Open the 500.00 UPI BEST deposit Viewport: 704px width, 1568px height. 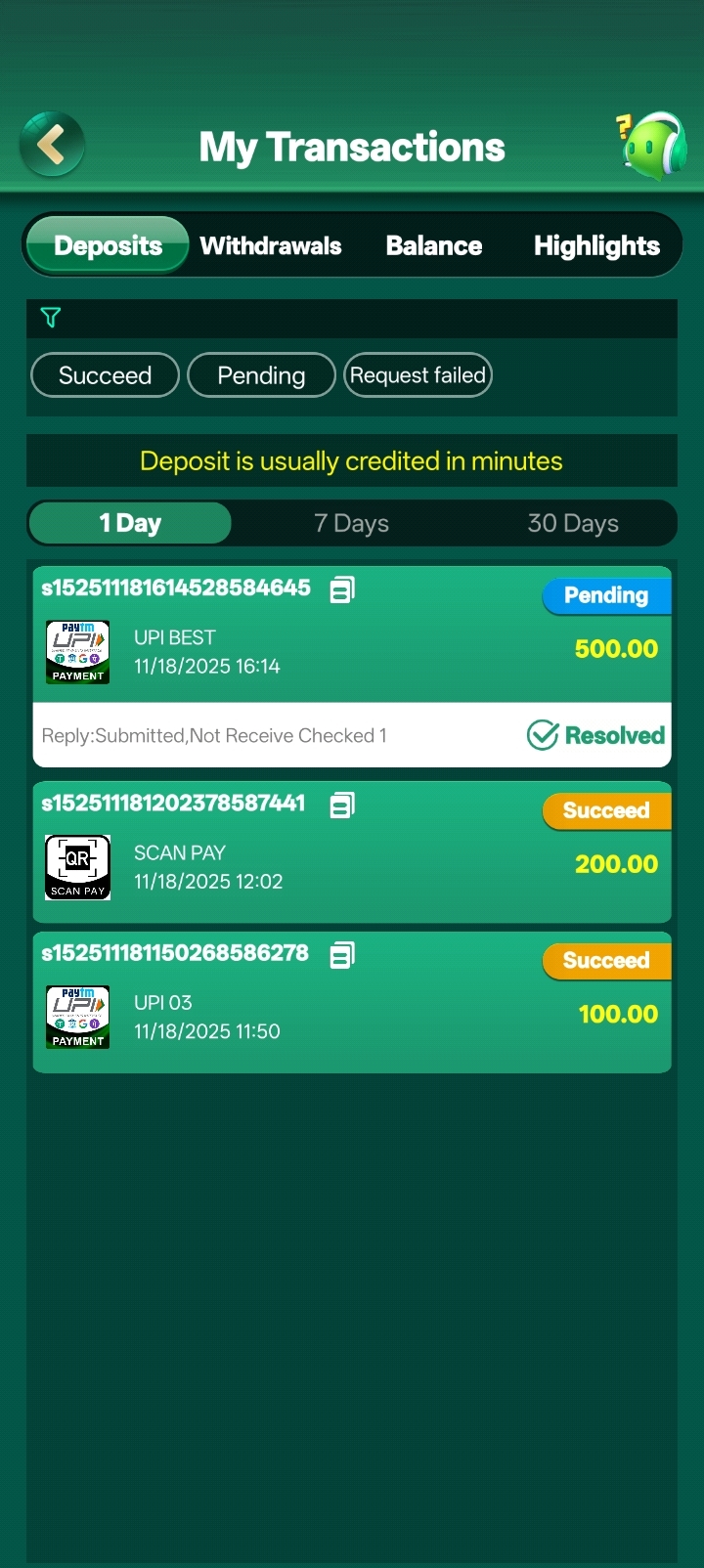352,652
